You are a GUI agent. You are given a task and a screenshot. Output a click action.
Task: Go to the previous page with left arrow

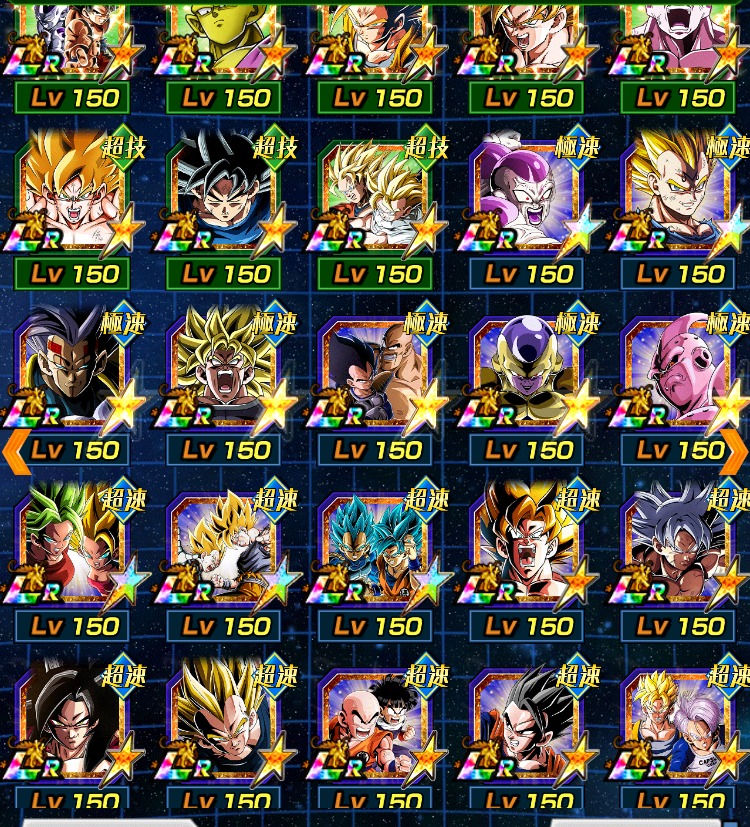(14, 451)
